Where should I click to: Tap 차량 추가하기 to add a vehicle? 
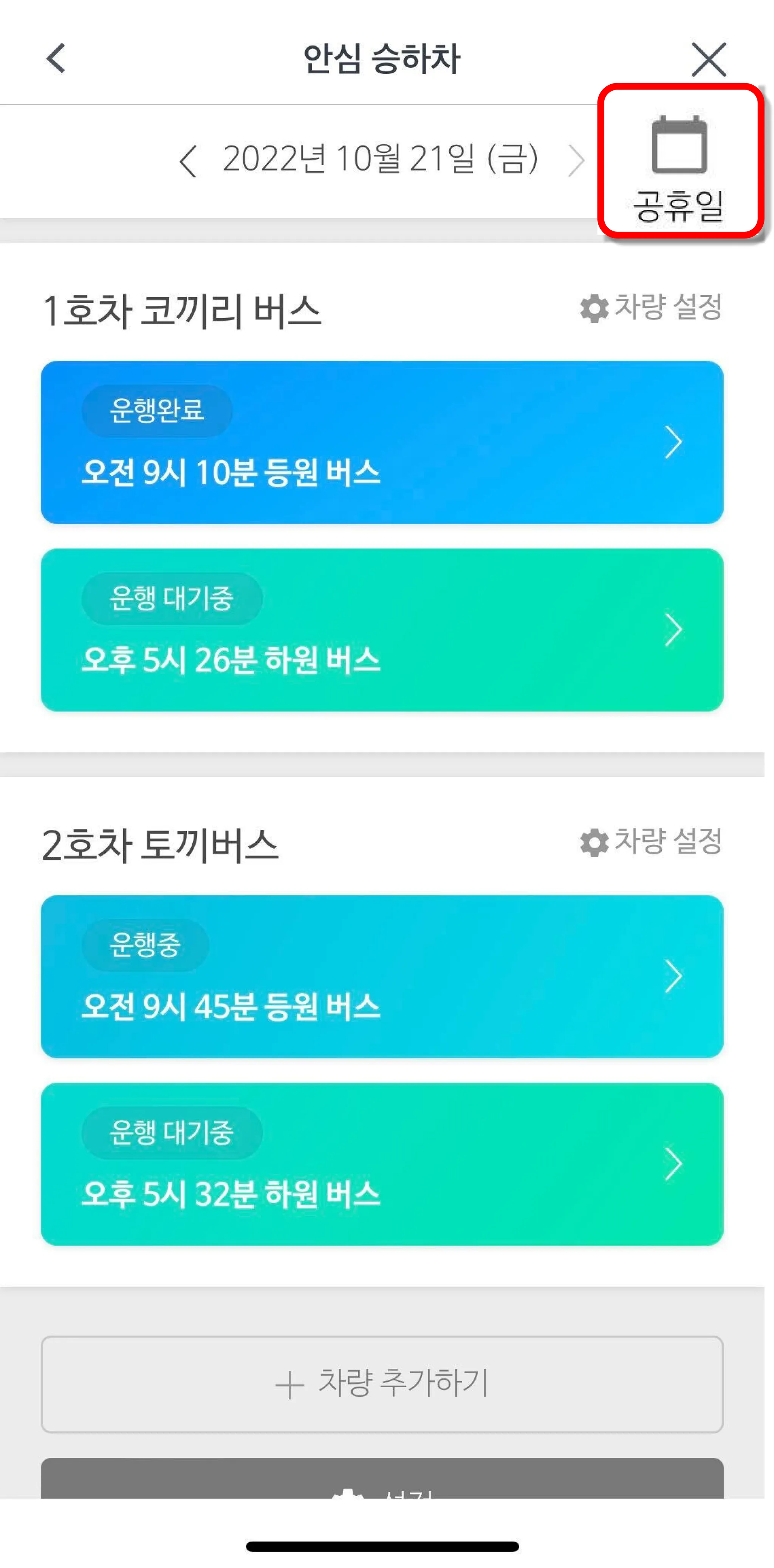click(x=382, y=1384)
